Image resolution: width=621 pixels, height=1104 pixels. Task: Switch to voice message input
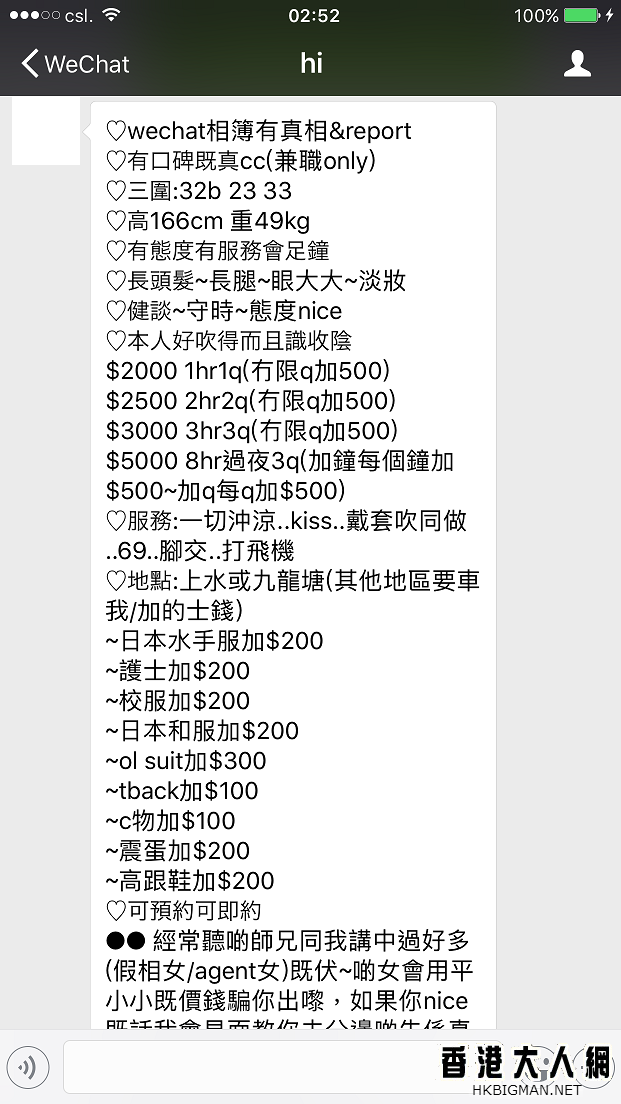(28, 1067)
